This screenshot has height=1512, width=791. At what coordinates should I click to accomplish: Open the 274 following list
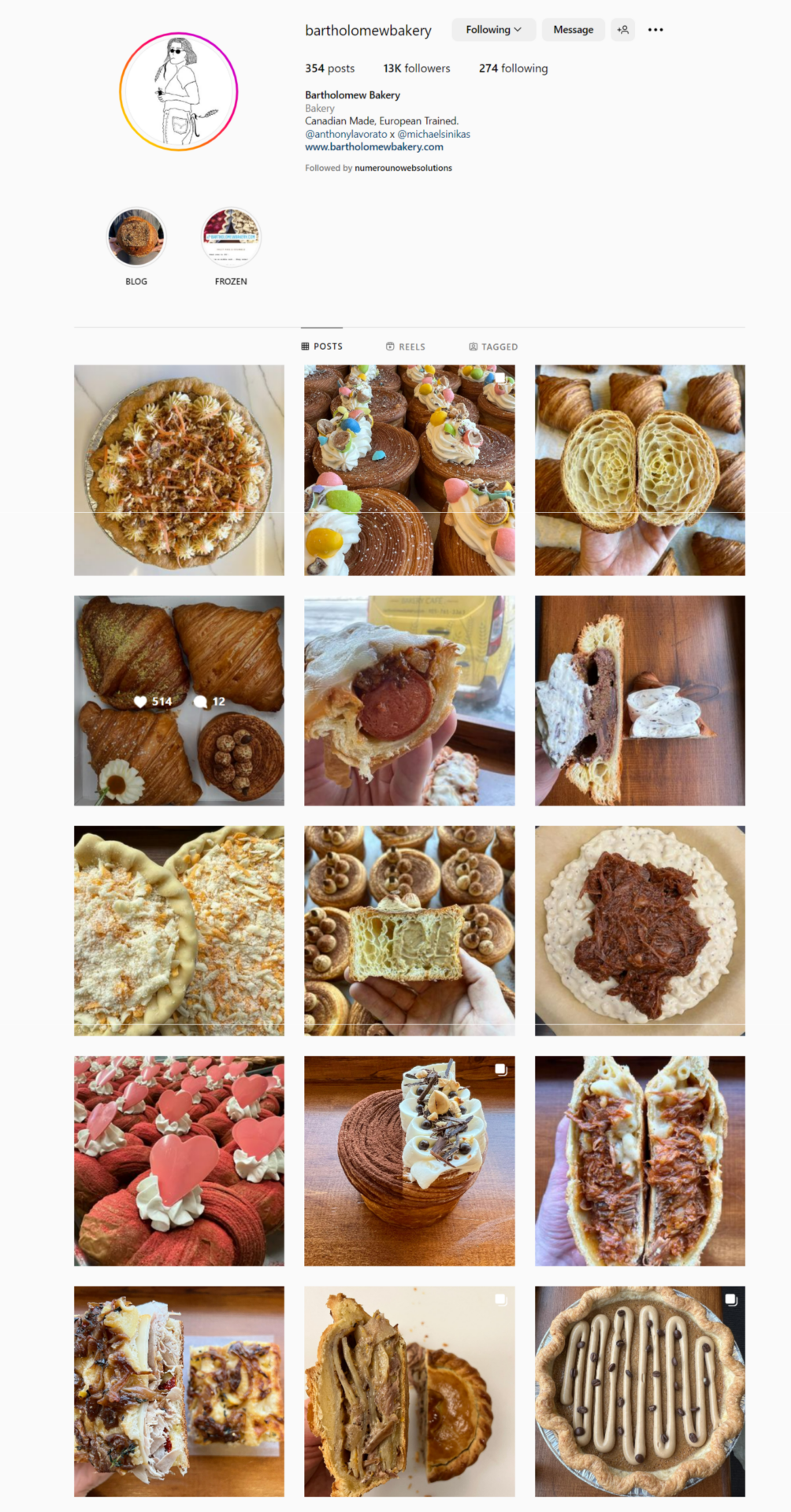513,69
